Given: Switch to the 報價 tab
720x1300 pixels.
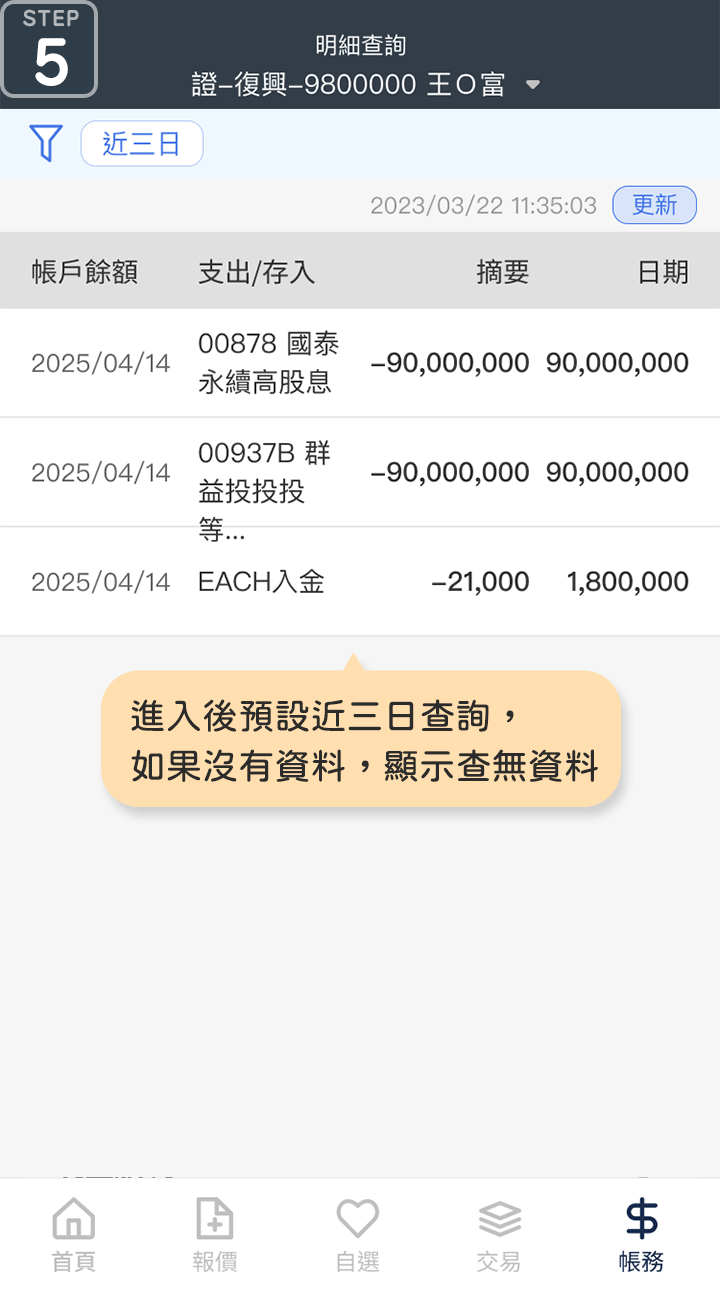Looking at the screenshot, I should pyautogui.click(x=215, y=1236).
